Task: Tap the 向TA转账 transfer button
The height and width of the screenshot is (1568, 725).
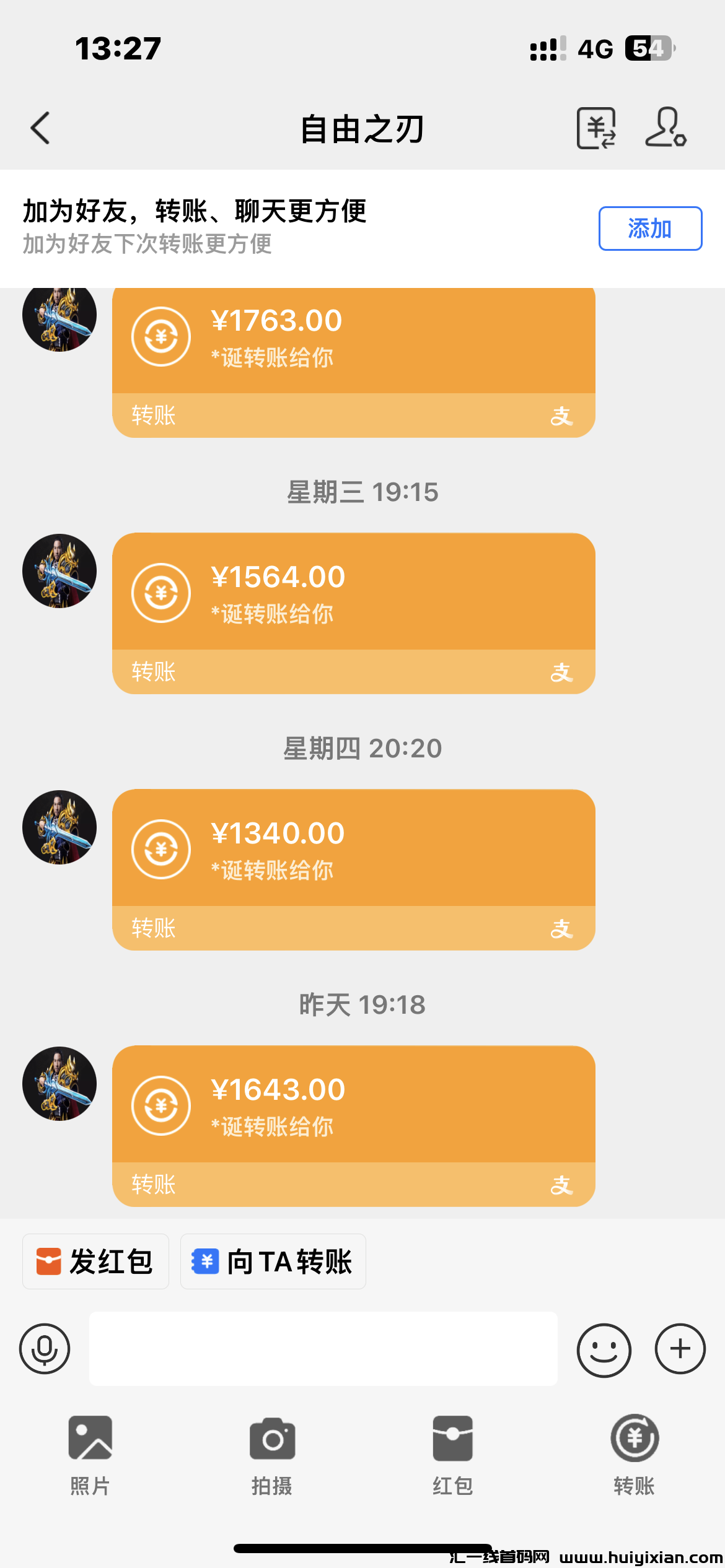Action: (x=273, y=1261)
